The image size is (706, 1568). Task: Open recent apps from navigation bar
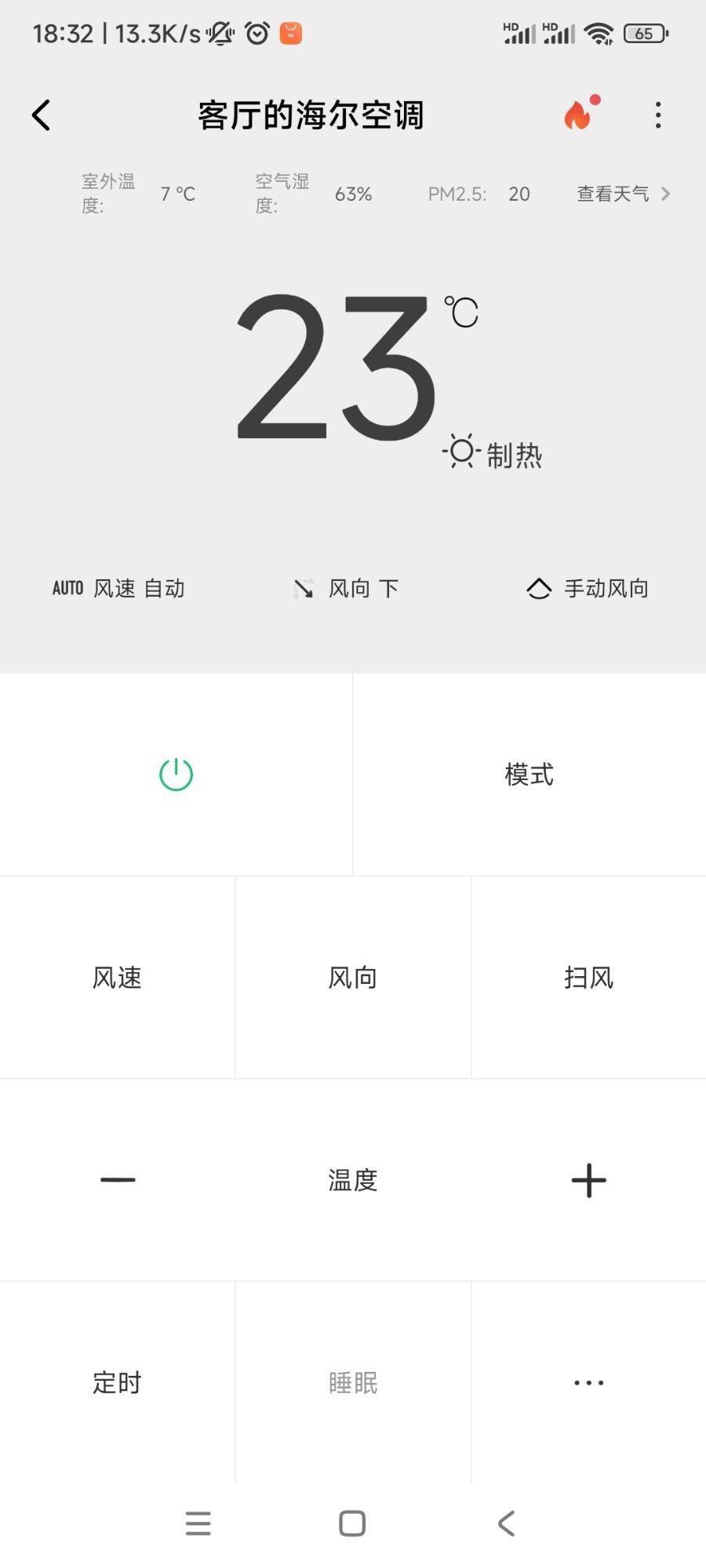pyautogui.click(x=198, y=1523)
